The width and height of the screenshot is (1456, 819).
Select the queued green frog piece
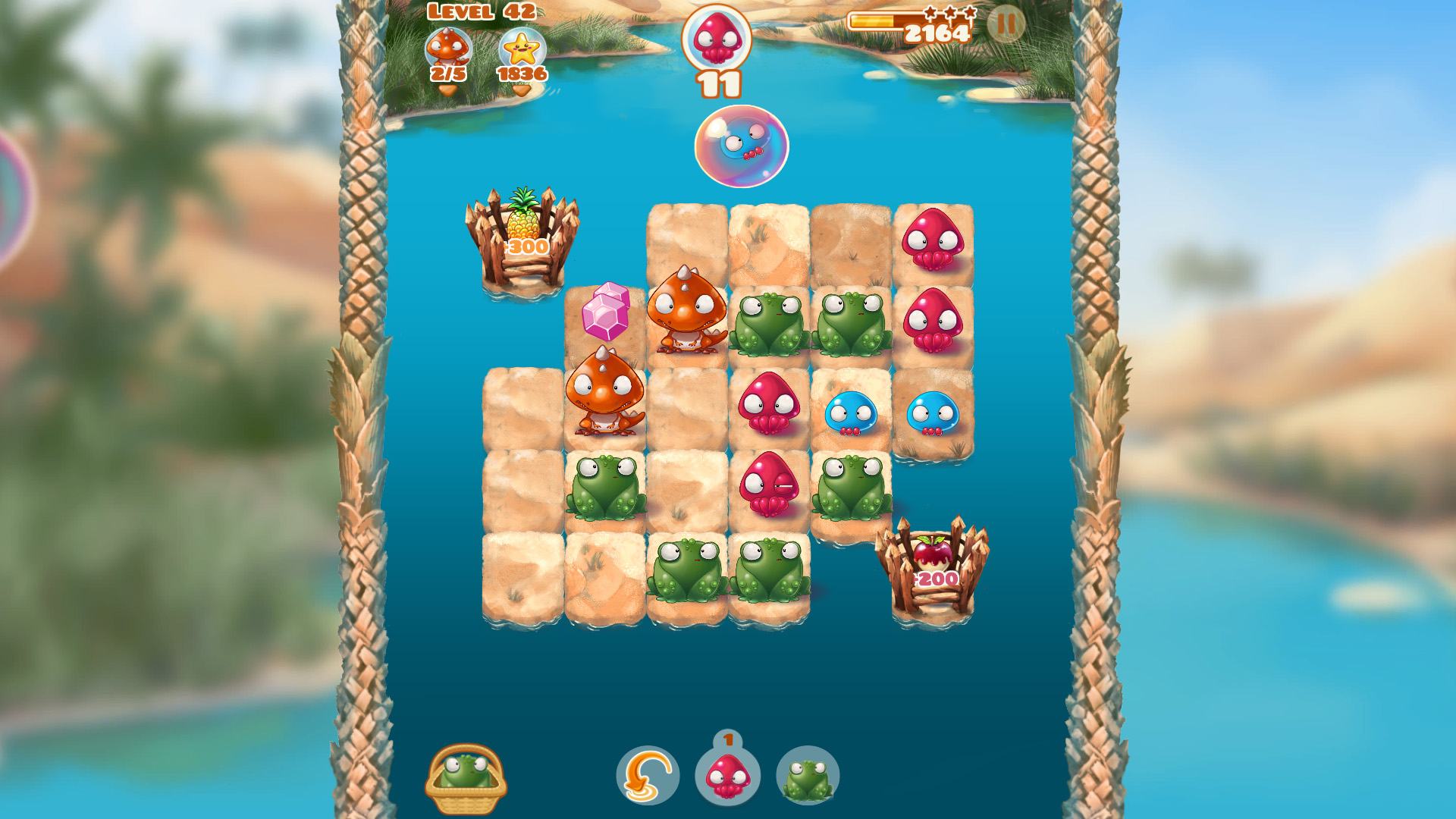(x=807, y=775)
